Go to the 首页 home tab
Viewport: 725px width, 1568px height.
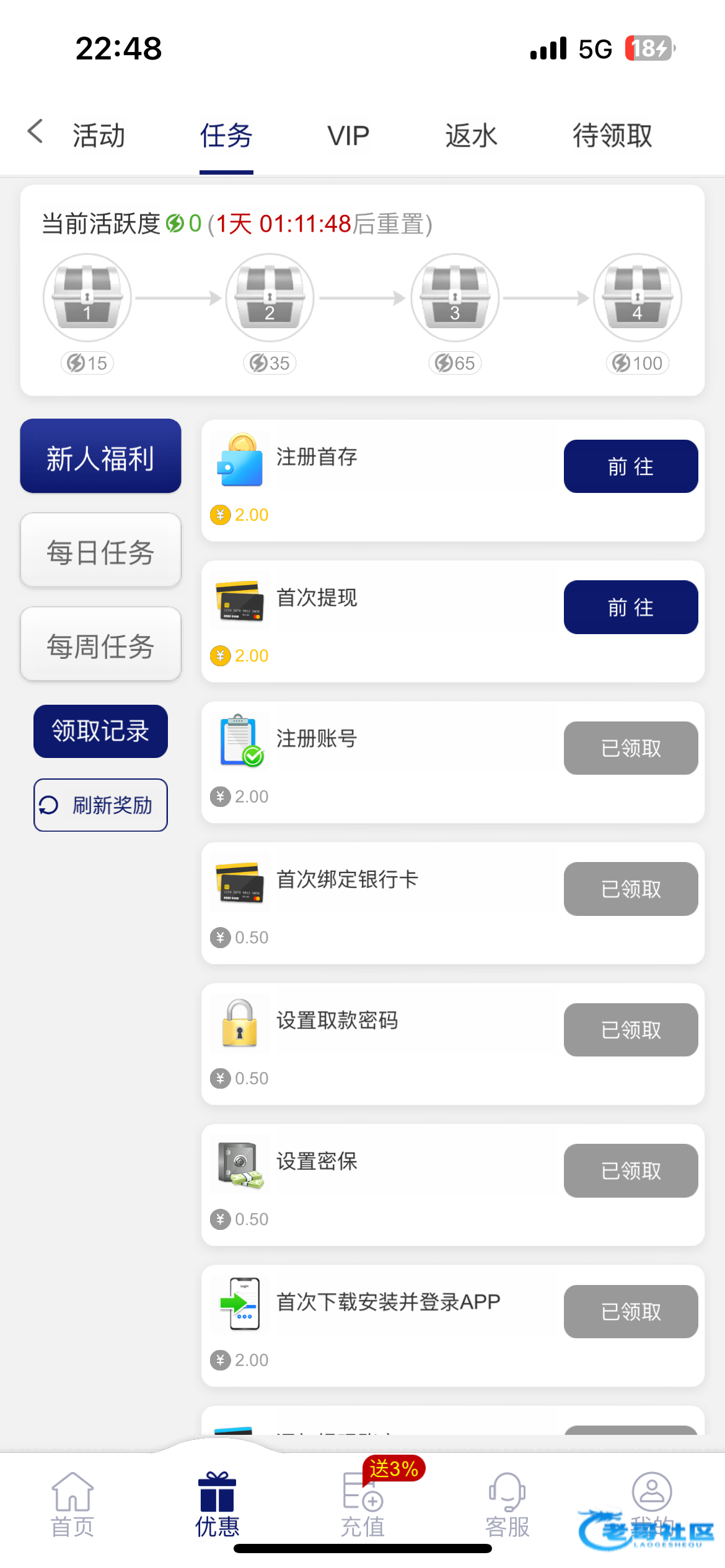(72, 1505)
